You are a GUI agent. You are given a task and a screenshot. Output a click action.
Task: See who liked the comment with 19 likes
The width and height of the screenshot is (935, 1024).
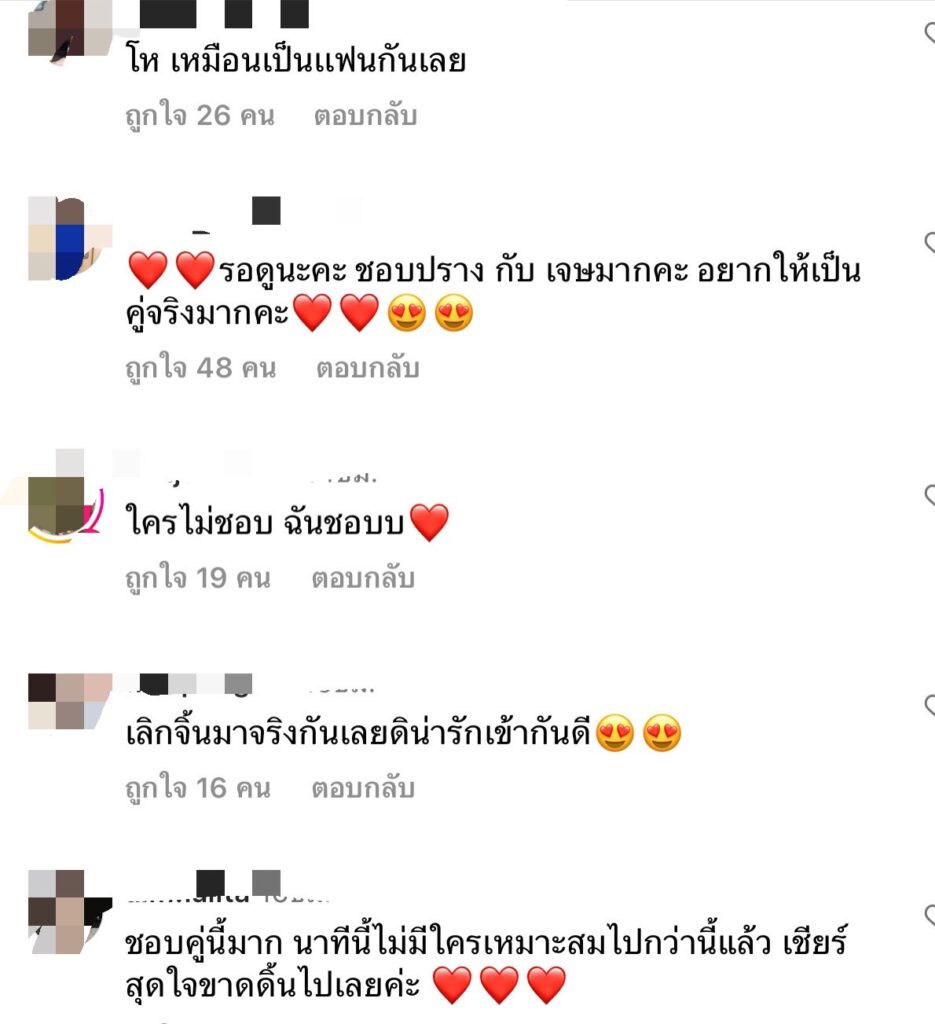click(198, 578)
